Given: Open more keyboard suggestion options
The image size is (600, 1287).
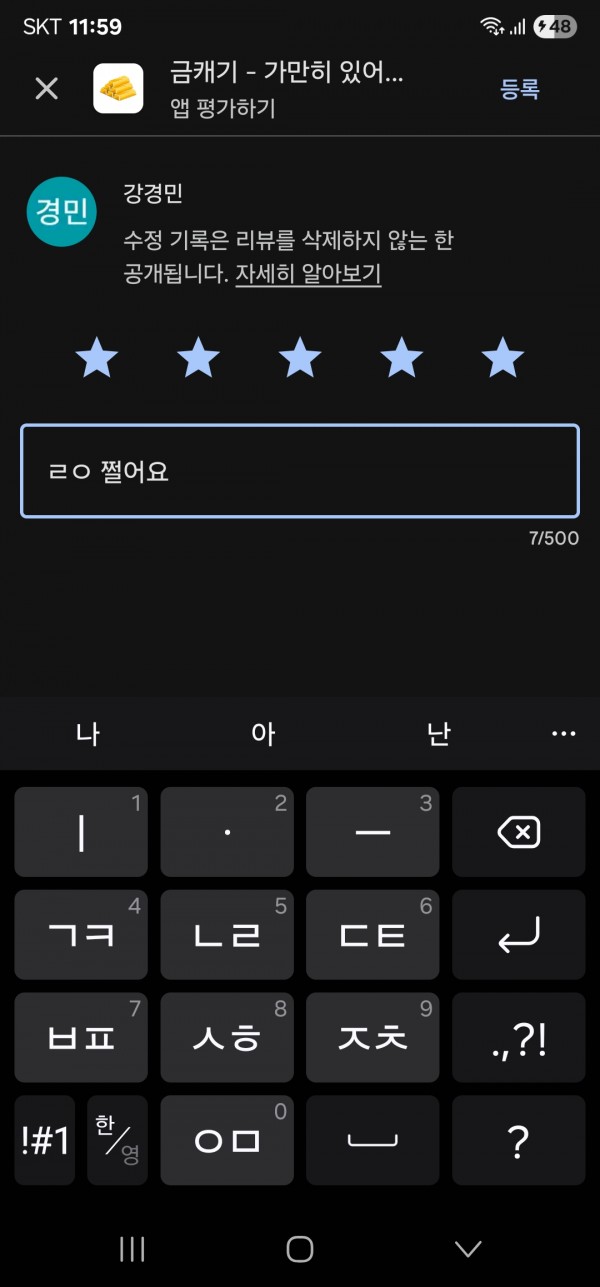Looking at the screenshot, I should pyautogui.click(x=563, y=734).
